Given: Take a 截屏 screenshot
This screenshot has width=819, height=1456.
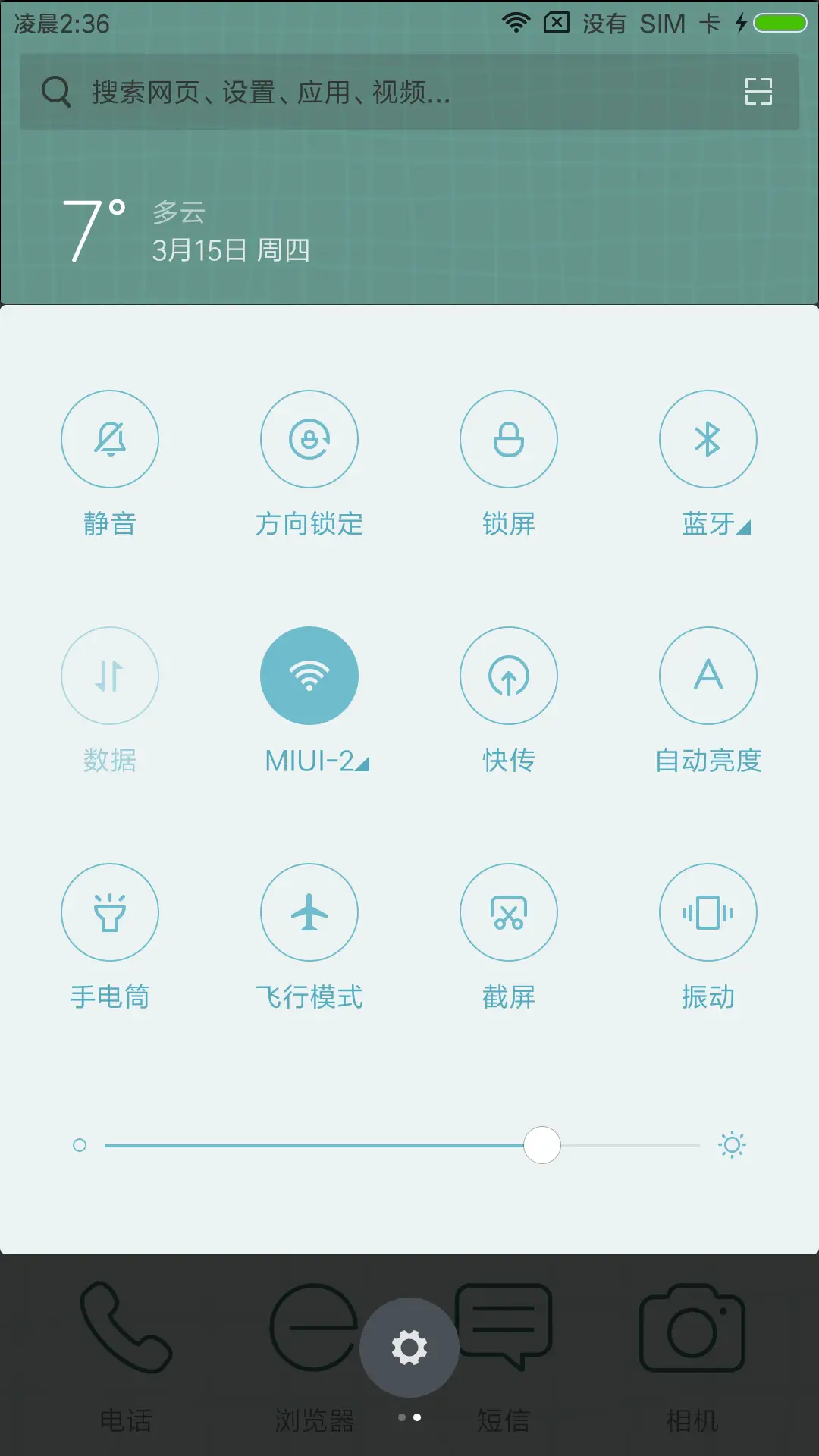Looking at the screenshot, I should 509,912.
